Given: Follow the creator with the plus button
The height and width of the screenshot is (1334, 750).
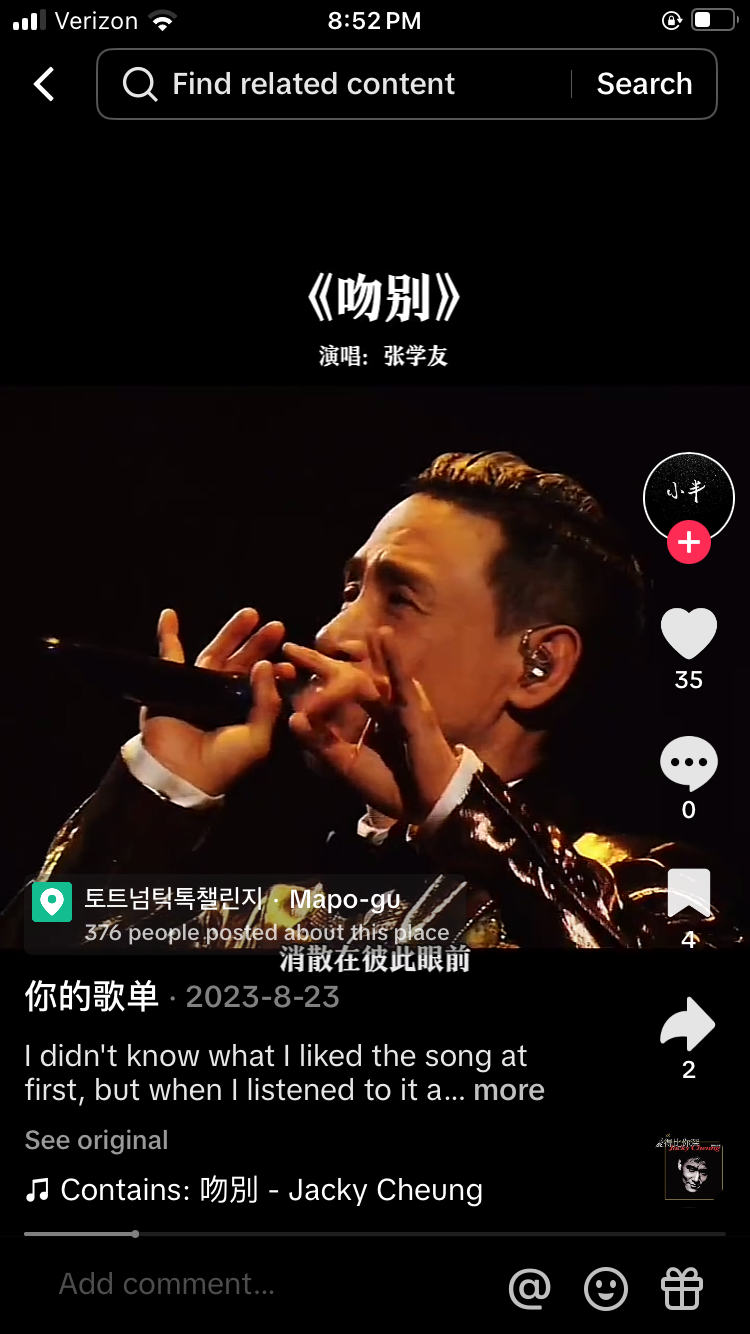Looking at the screenshot, I should pyautogui.click(x=689, y=542).
